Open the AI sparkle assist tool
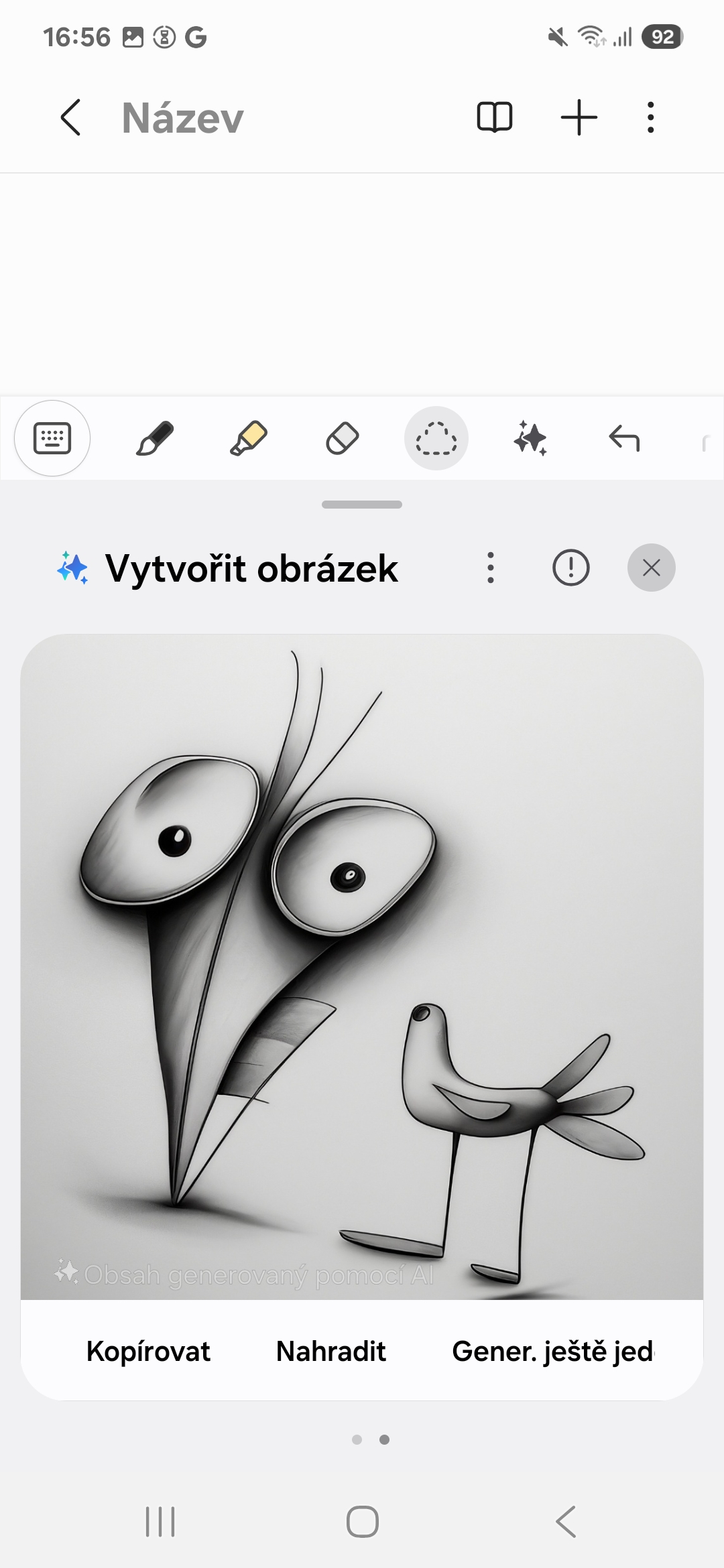Screen dimensions: 724x1568 point(530,438)
